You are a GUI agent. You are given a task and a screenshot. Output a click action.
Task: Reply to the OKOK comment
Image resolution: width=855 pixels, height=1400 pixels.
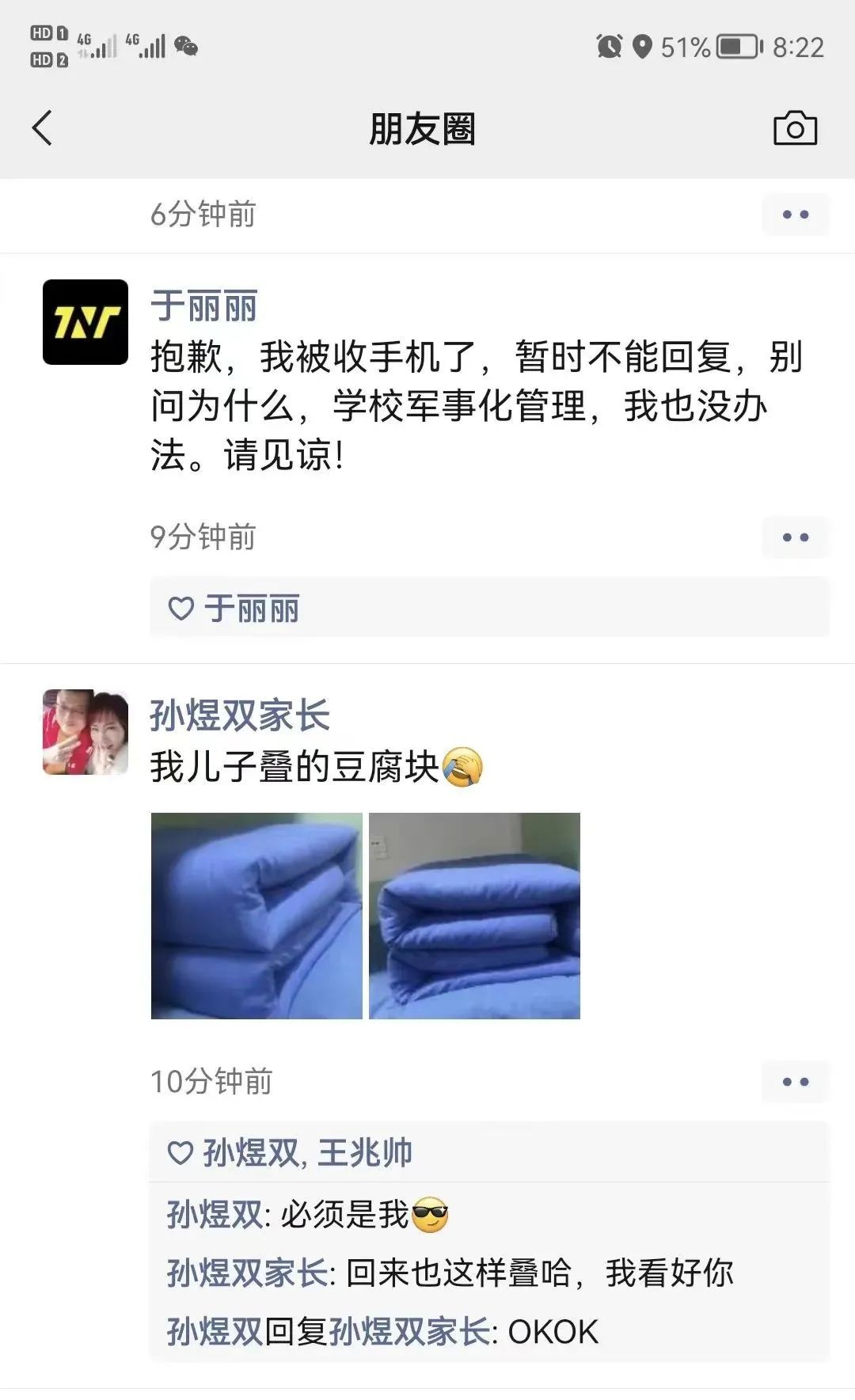[553, 1332]
